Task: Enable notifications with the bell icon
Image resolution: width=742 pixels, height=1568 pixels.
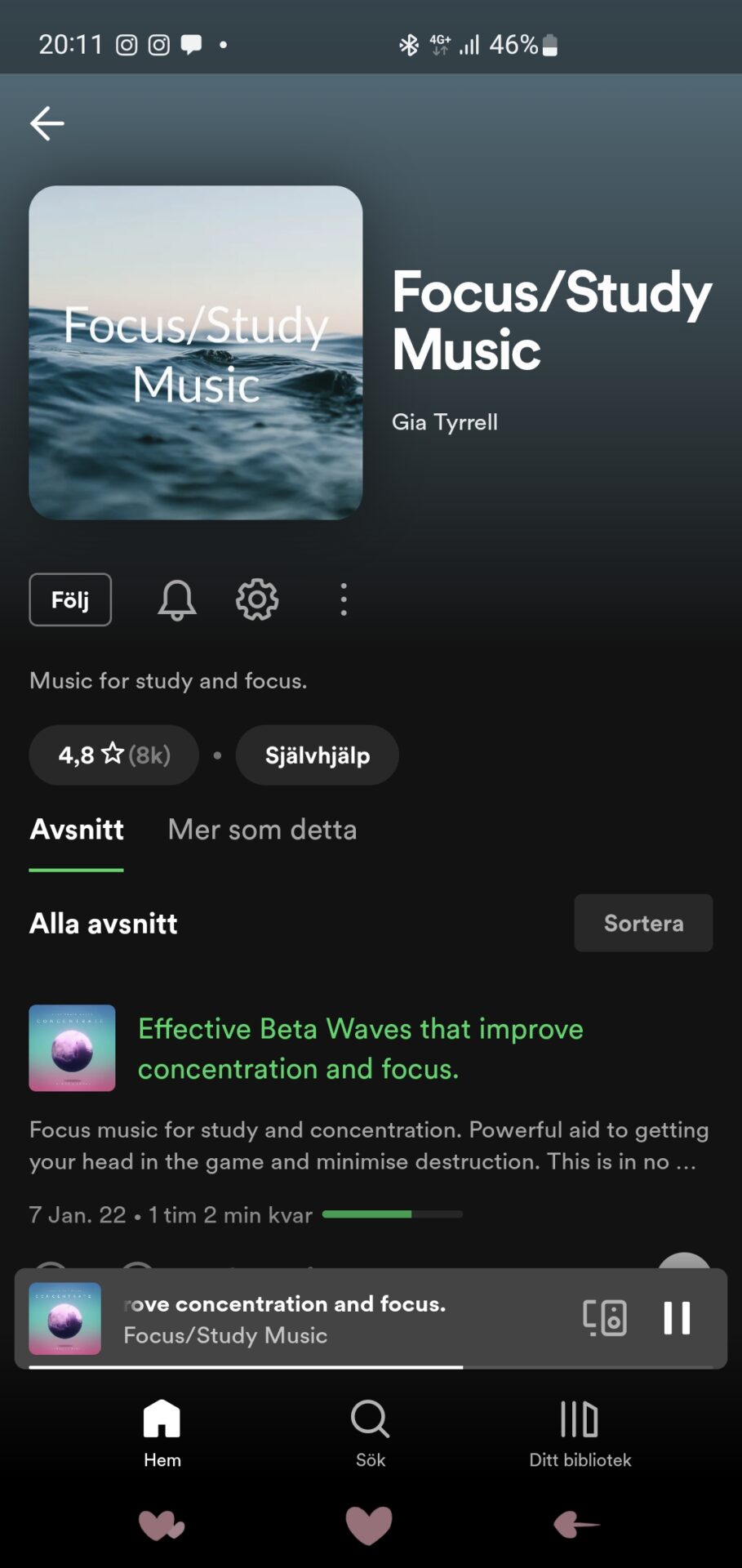Action: pos(176,600)
